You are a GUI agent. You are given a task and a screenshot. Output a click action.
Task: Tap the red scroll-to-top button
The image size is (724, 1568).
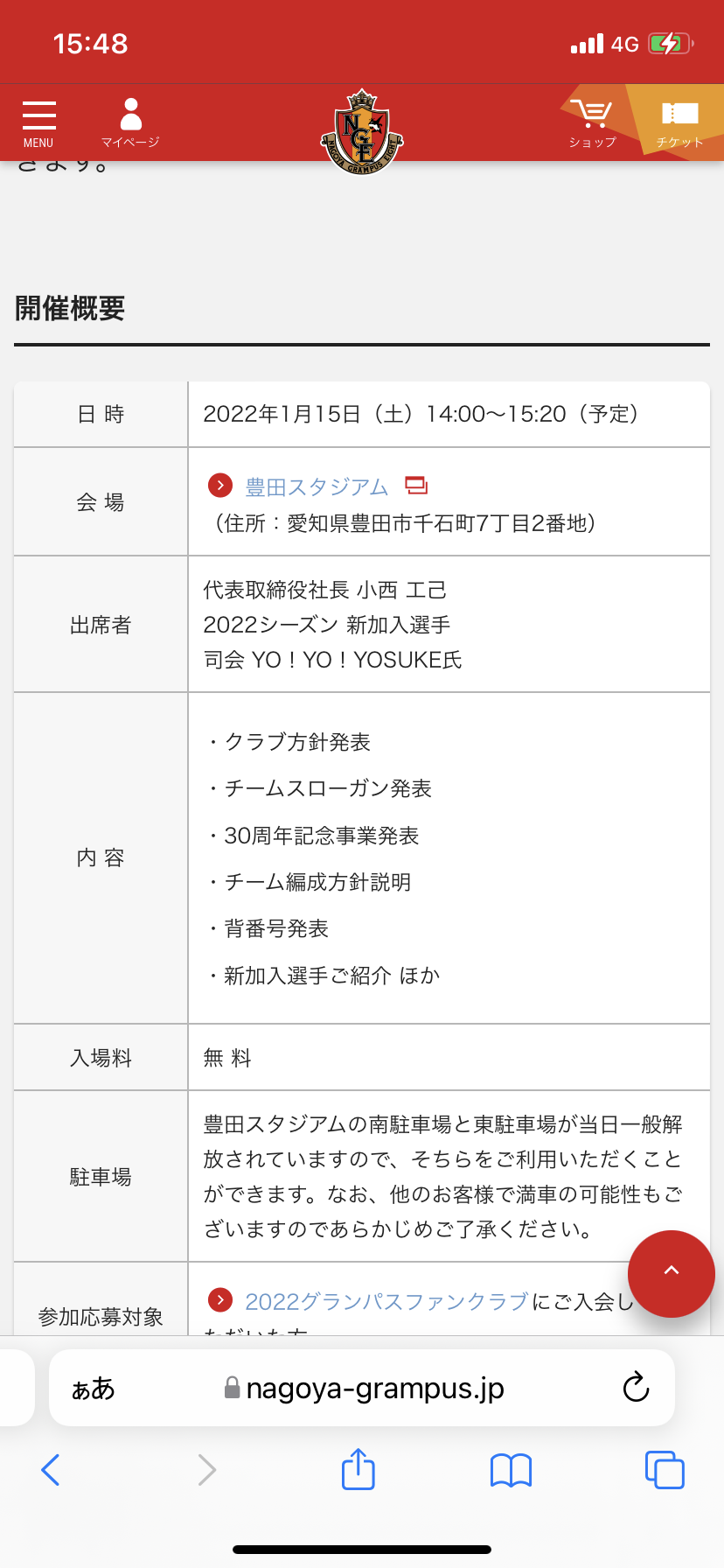(x=672, y=1274)
